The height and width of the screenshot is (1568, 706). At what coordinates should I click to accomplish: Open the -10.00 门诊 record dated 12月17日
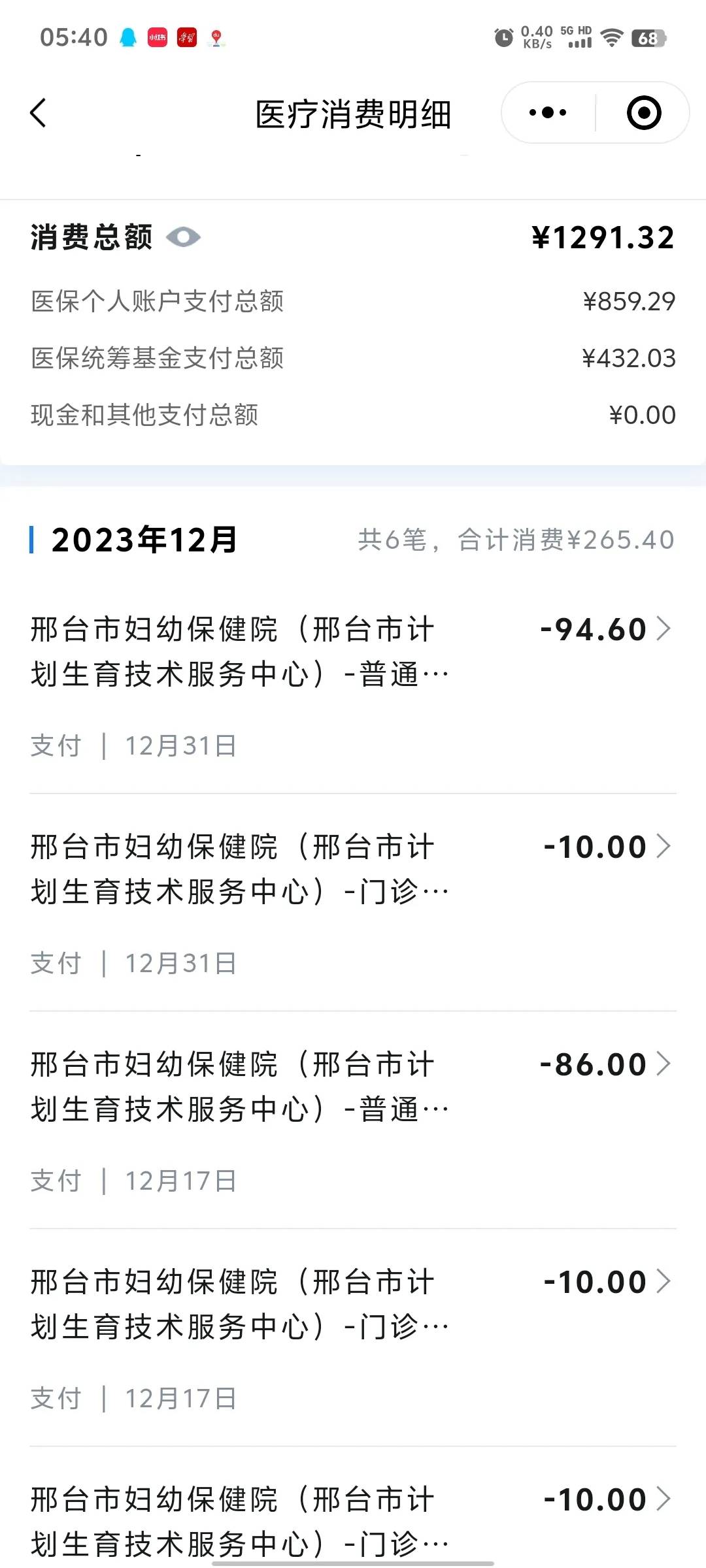click(x=353, y=1338)
